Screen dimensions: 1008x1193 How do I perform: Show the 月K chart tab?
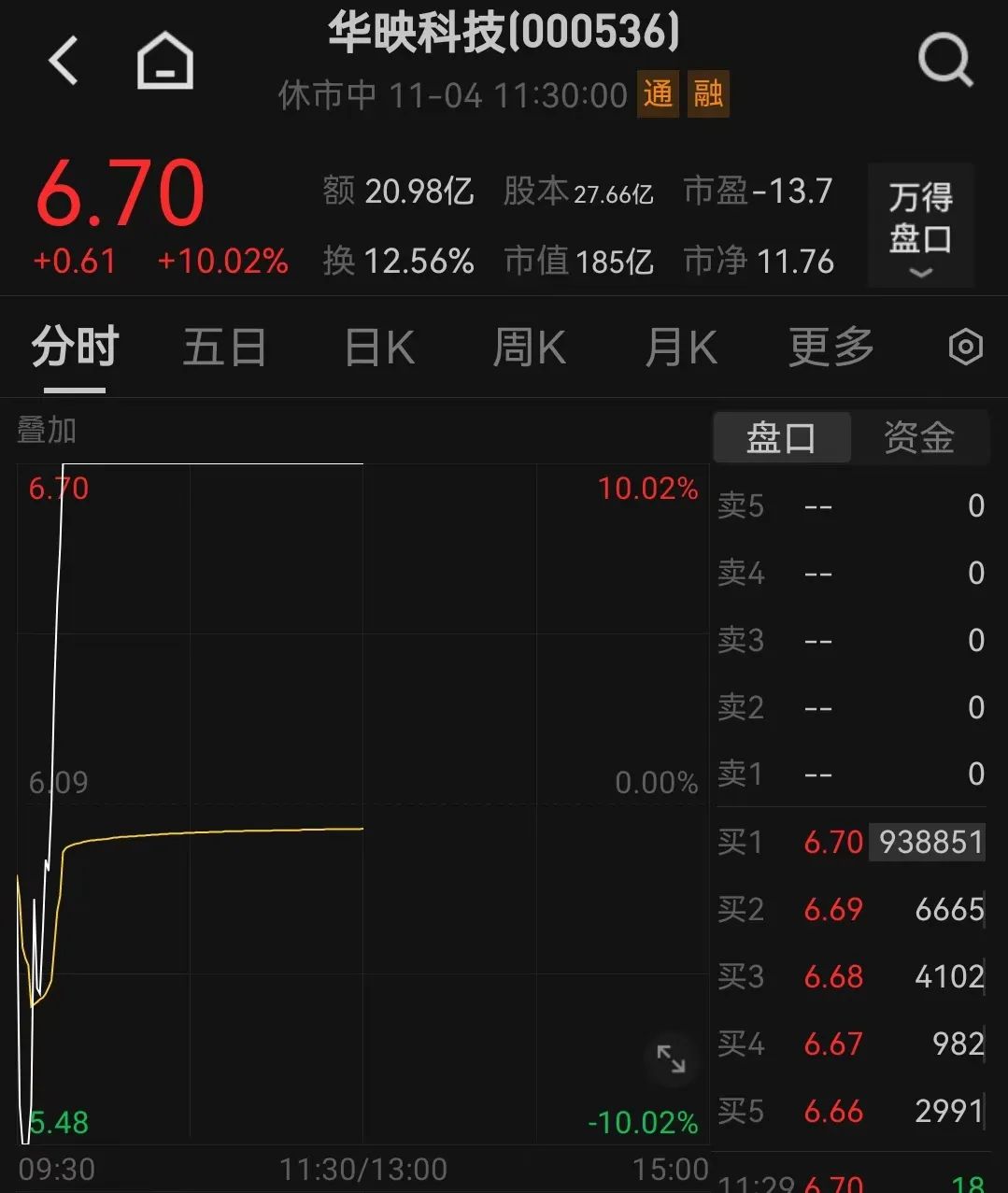681,348
